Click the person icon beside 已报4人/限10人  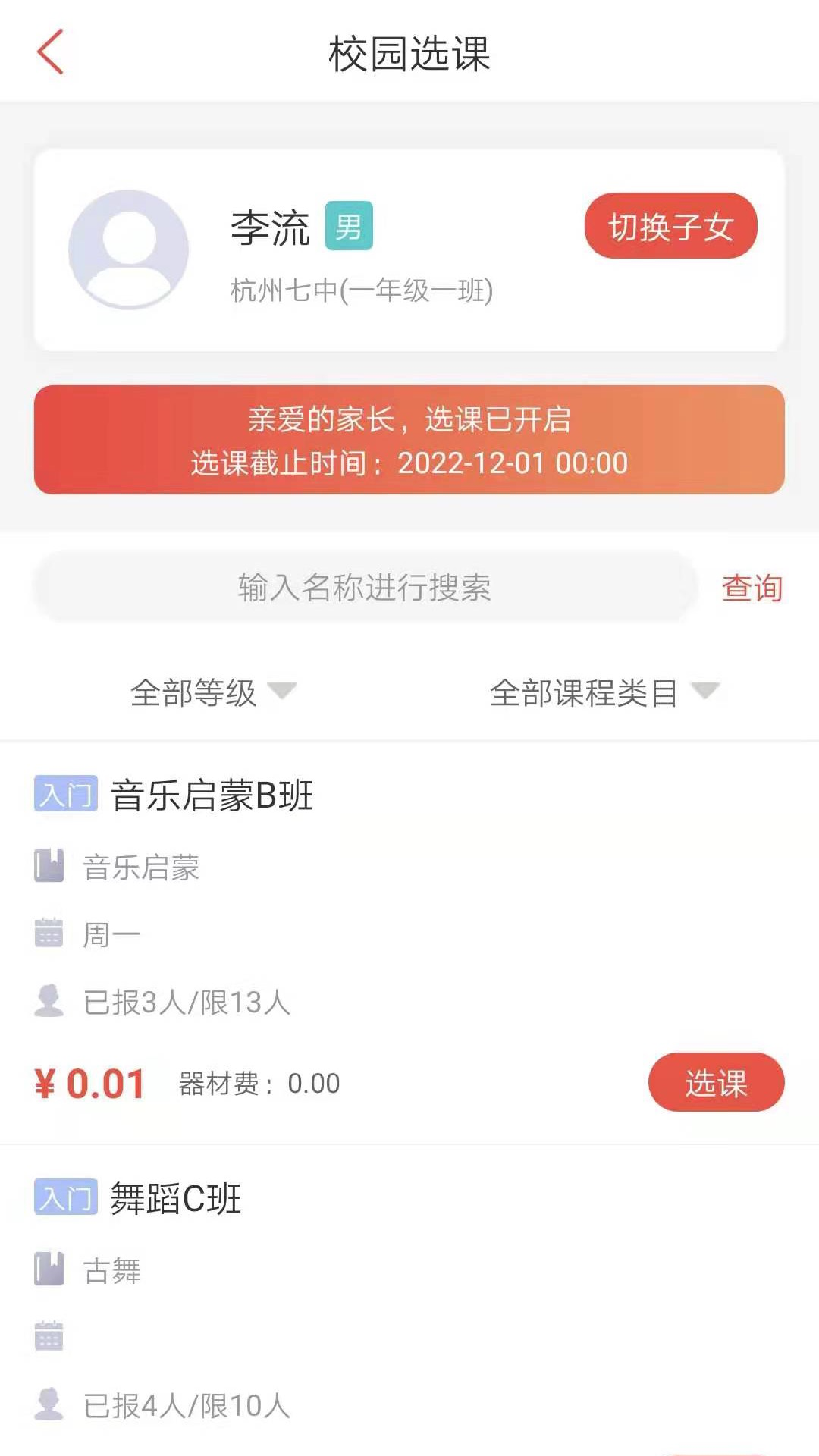pos(50,1401)
